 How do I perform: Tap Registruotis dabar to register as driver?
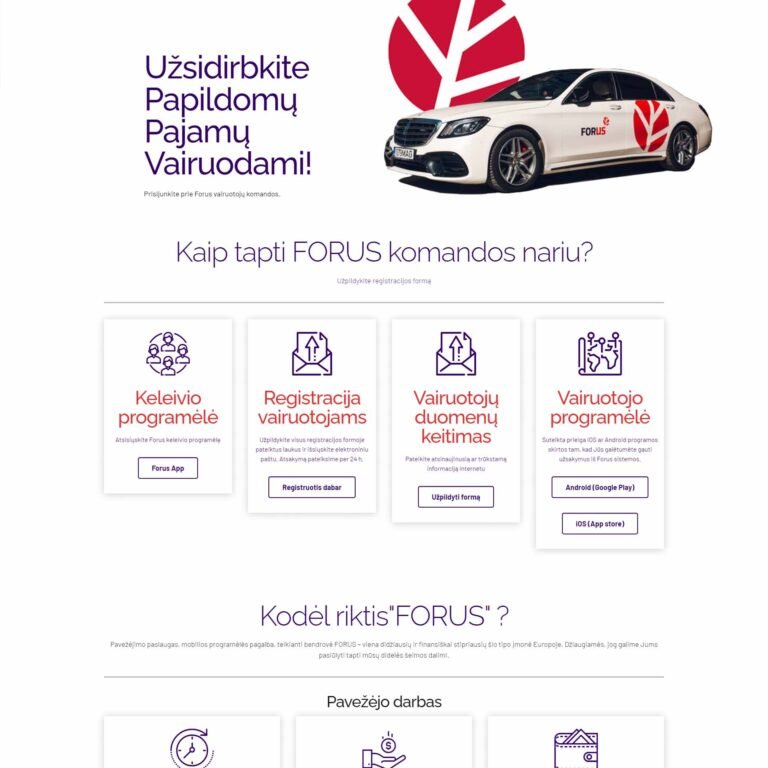point(312,487)
